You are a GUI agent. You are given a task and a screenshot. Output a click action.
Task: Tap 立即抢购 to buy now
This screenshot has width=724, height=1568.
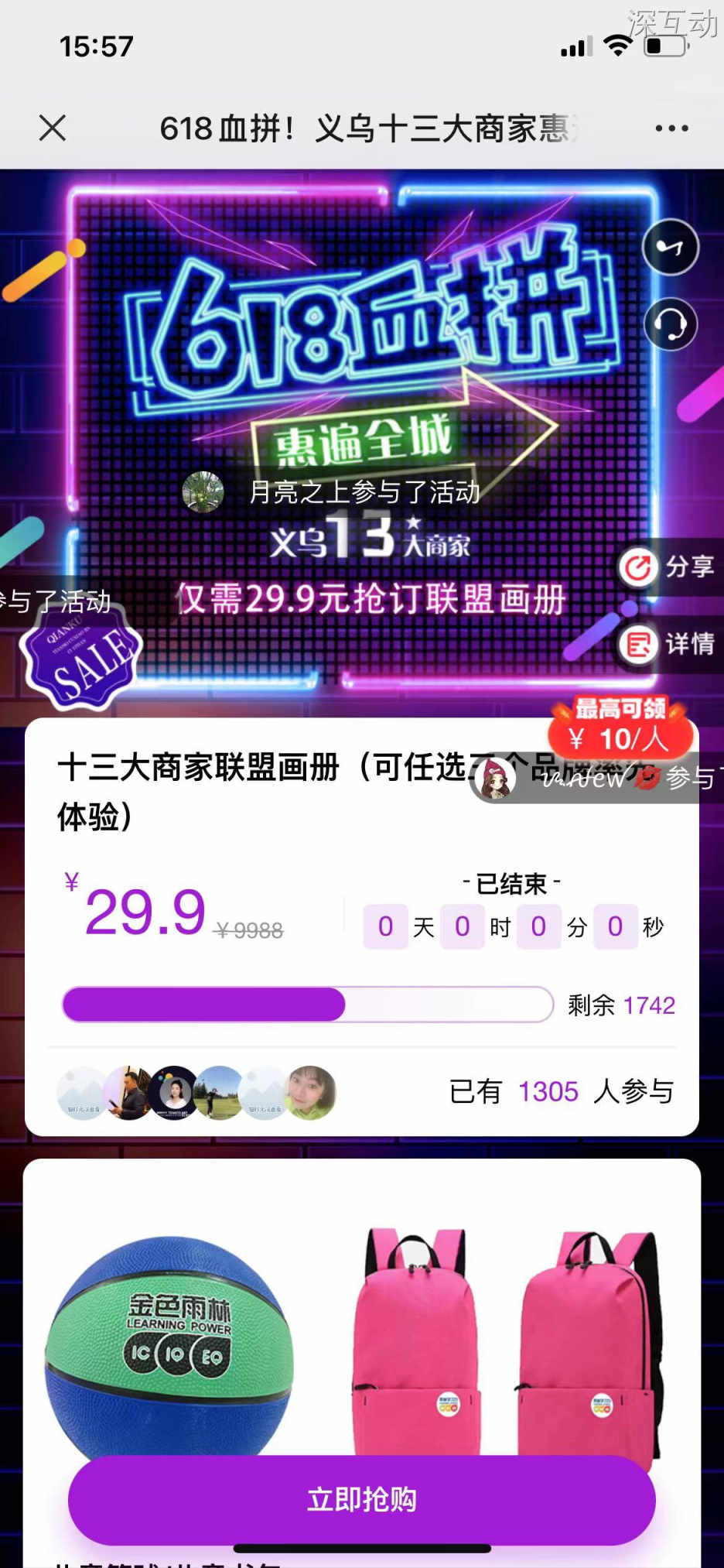(361, 1499)
